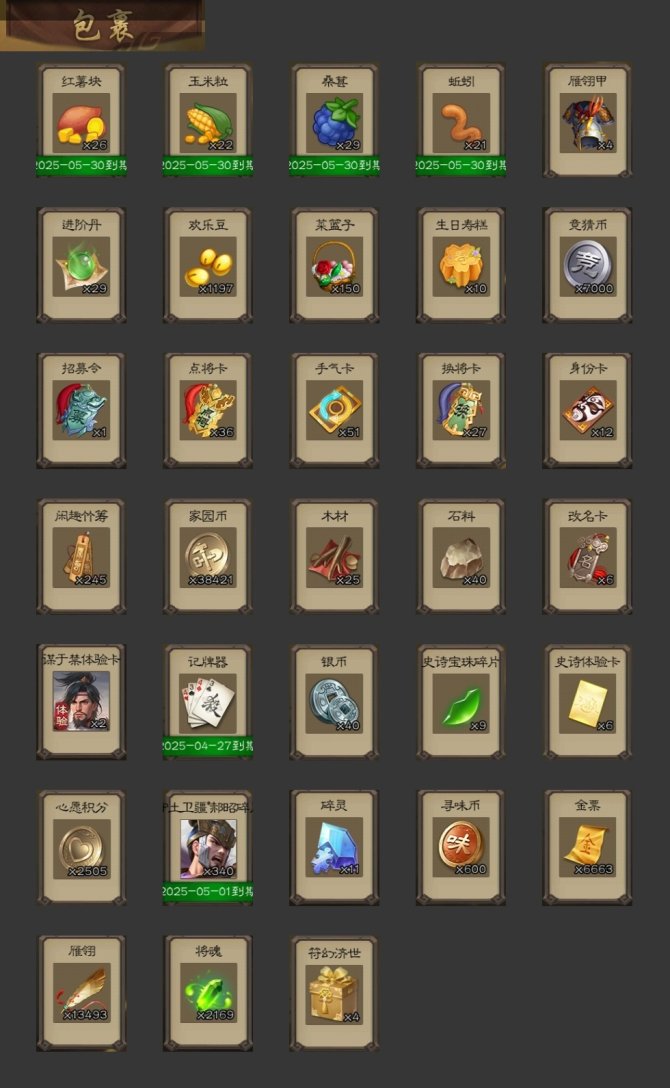Image resolution: width=670 pixels, height=1088 pixels.
Task: Select the 招募令 item
Action: point(81,411)
